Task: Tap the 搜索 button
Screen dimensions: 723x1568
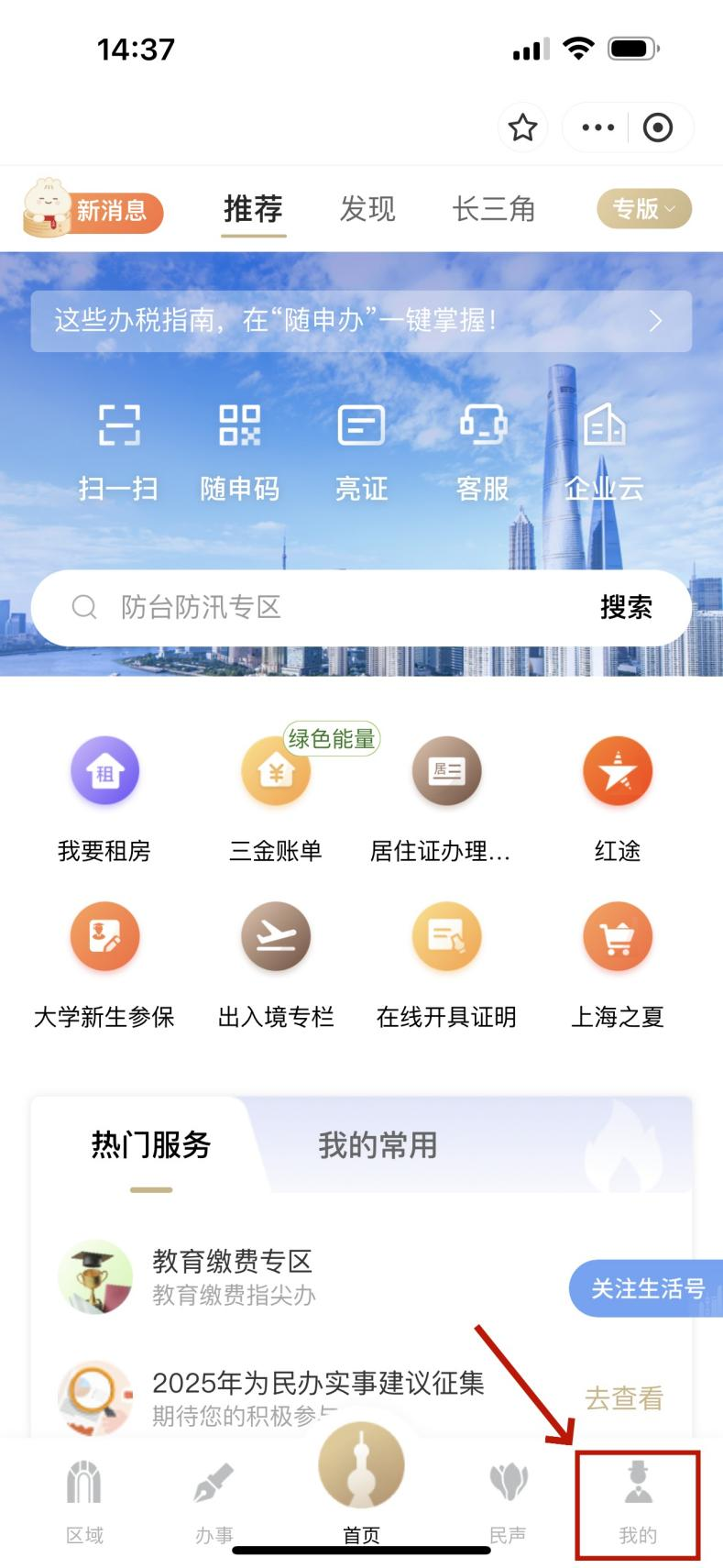Action: tap(626, 607)
